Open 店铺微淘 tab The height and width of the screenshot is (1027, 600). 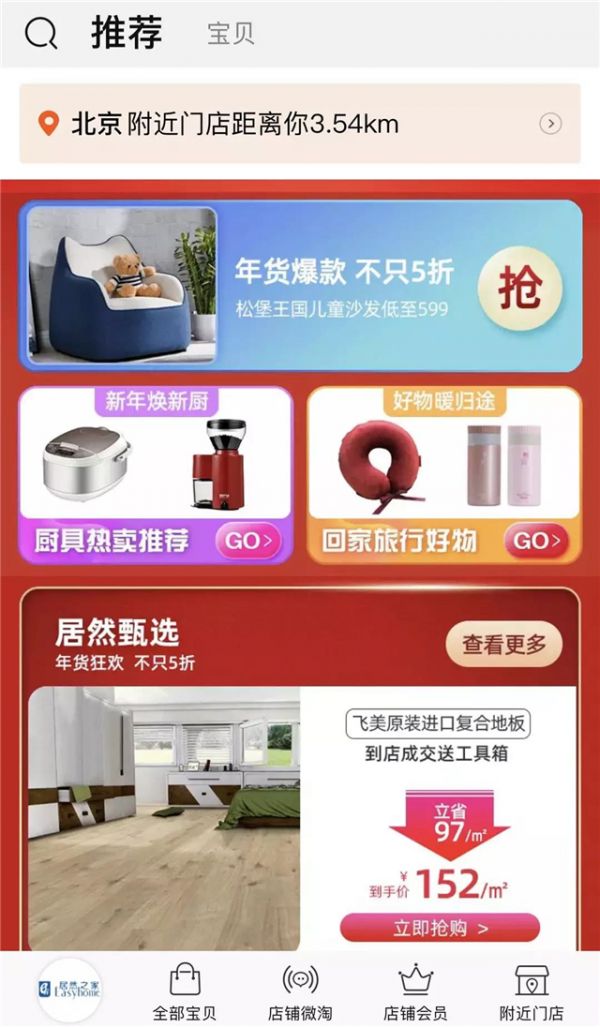(300, 991)
